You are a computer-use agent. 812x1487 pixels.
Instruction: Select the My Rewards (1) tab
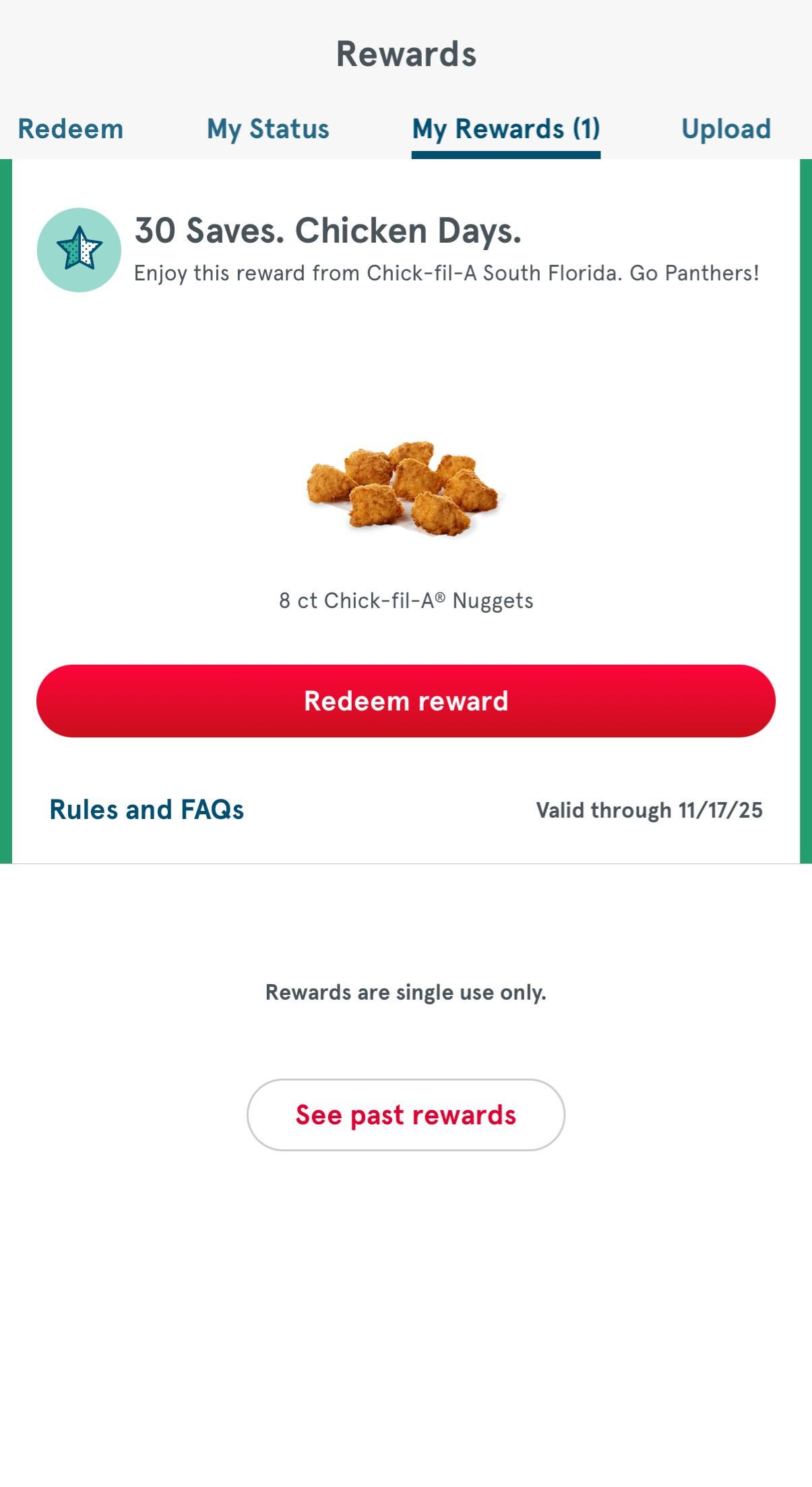(505, 129)
